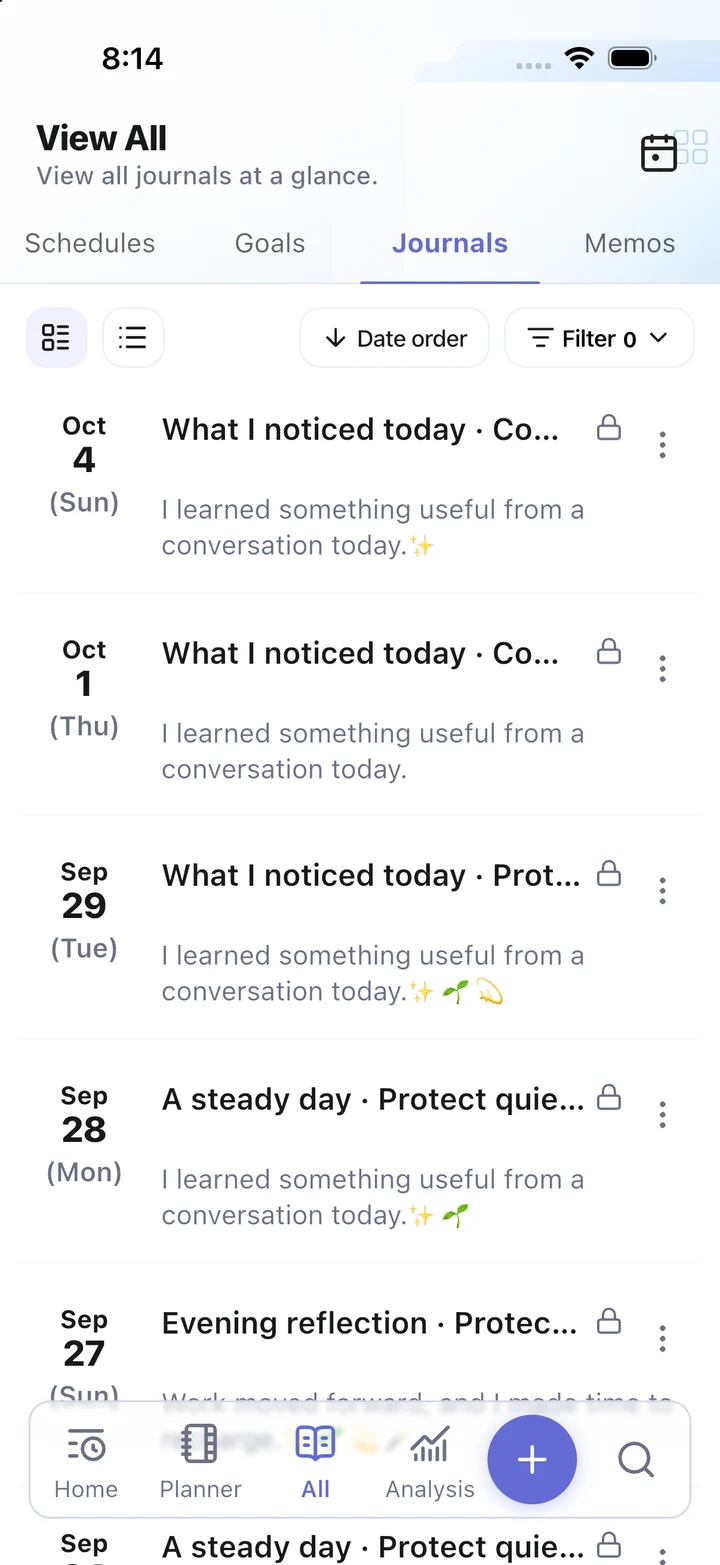Open search from the bottom bar

point(635,1460)
